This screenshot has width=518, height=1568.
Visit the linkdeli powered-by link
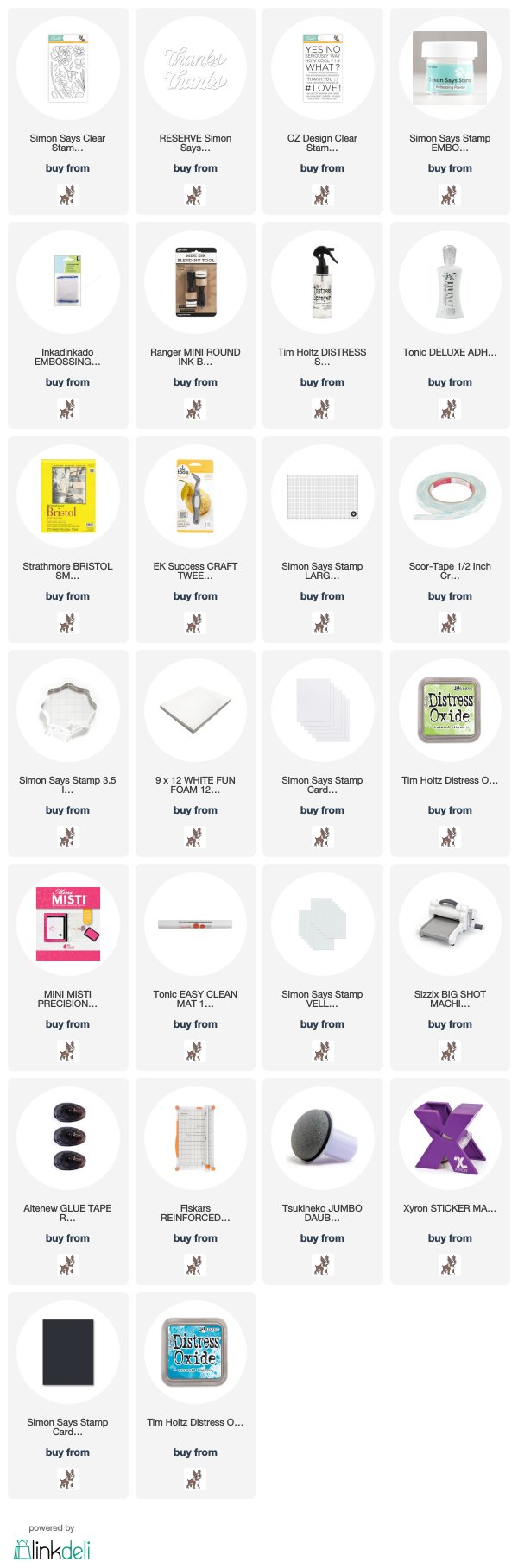52,1549
